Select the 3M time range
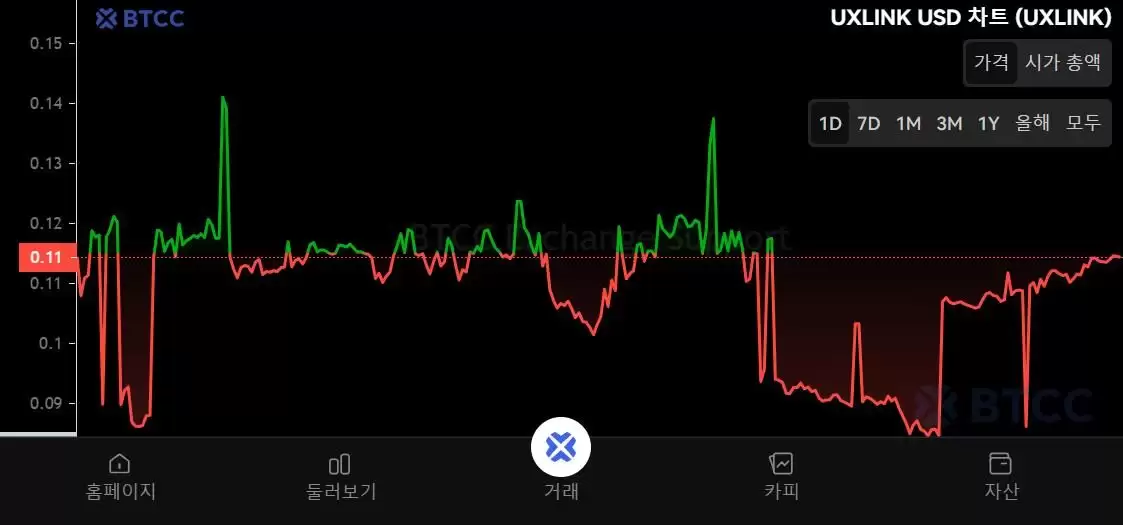 [x=949, y=124]
